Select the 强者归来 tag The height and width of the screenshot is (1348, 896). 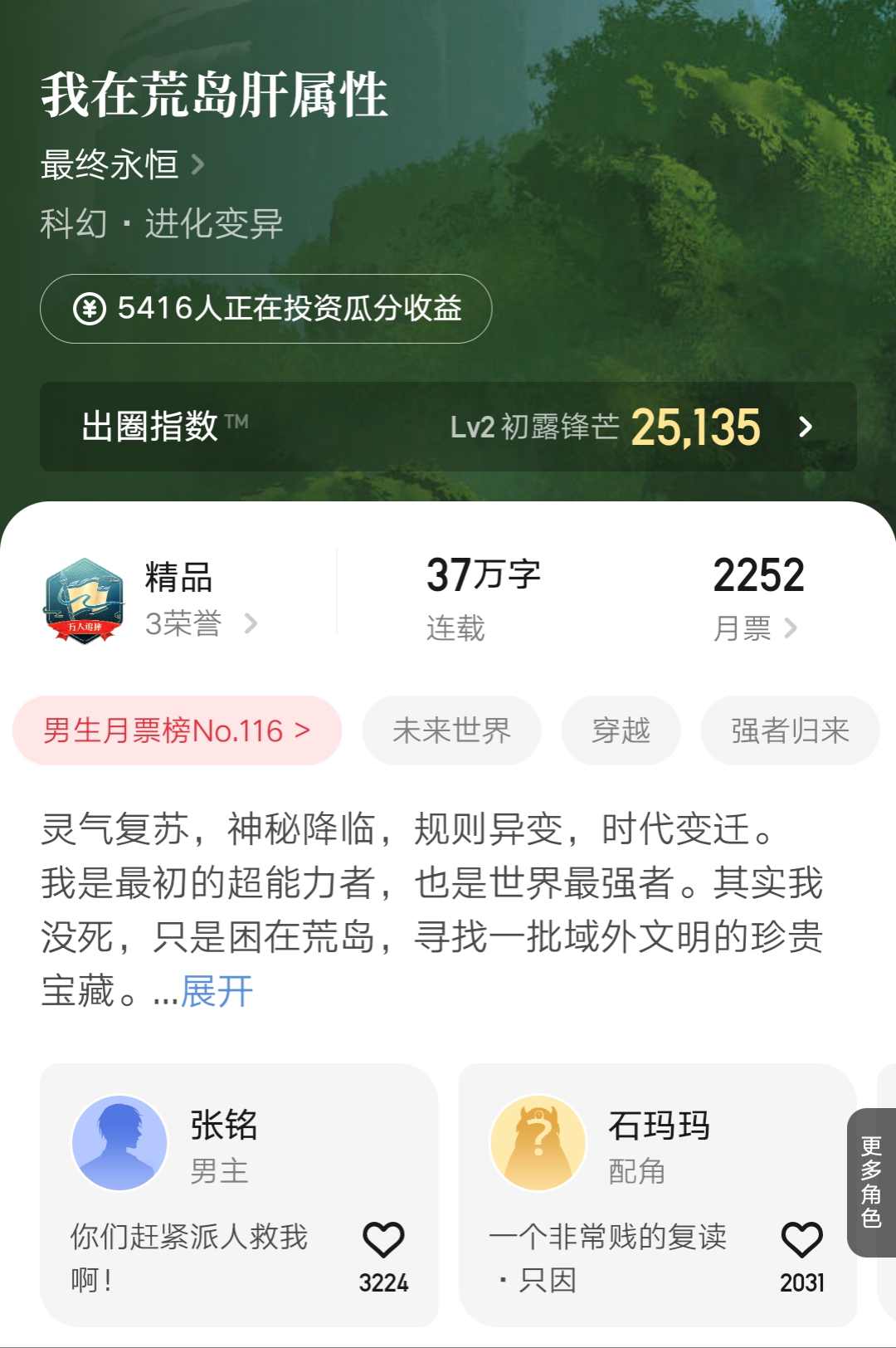point(790,730)
